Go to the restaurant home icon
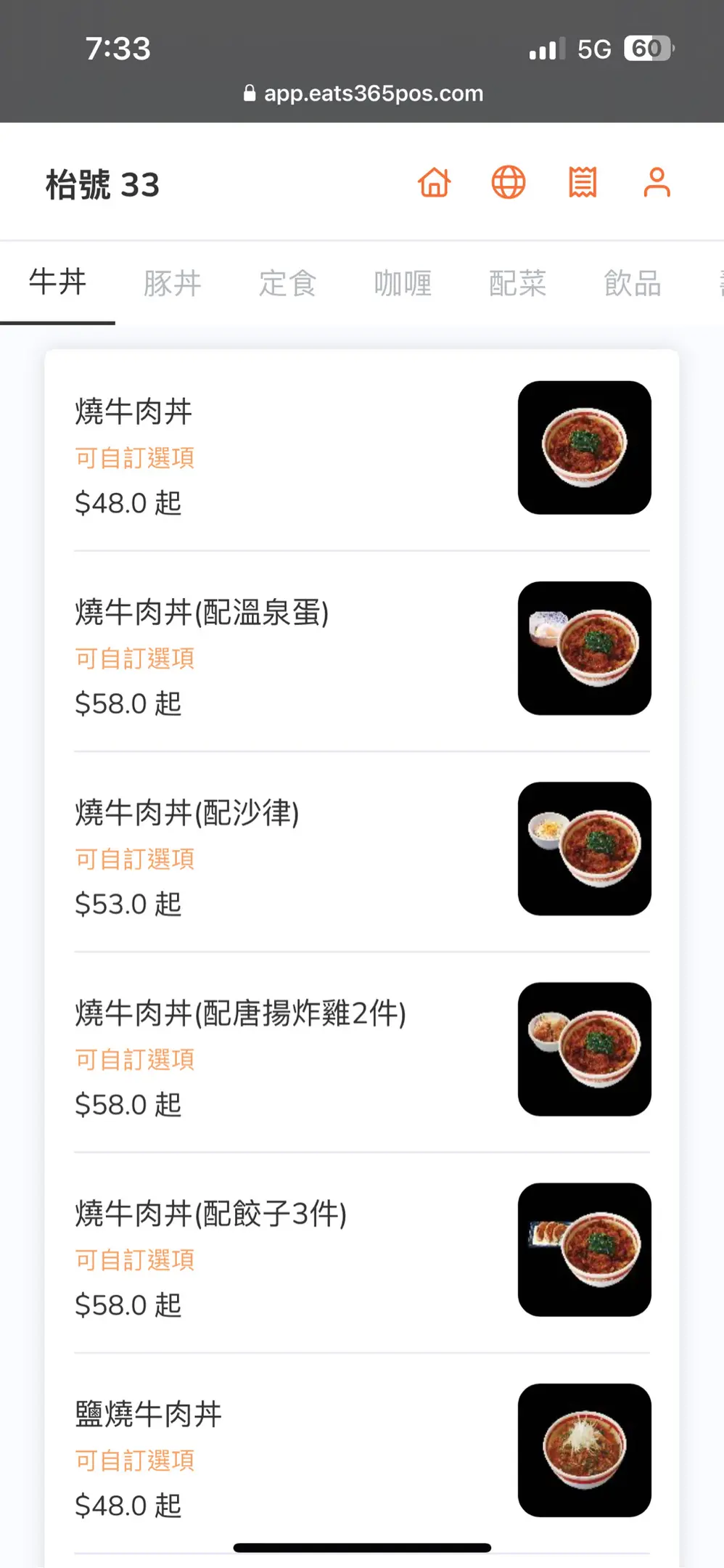This screenshot has width=724, height=1568. (435, 182)
